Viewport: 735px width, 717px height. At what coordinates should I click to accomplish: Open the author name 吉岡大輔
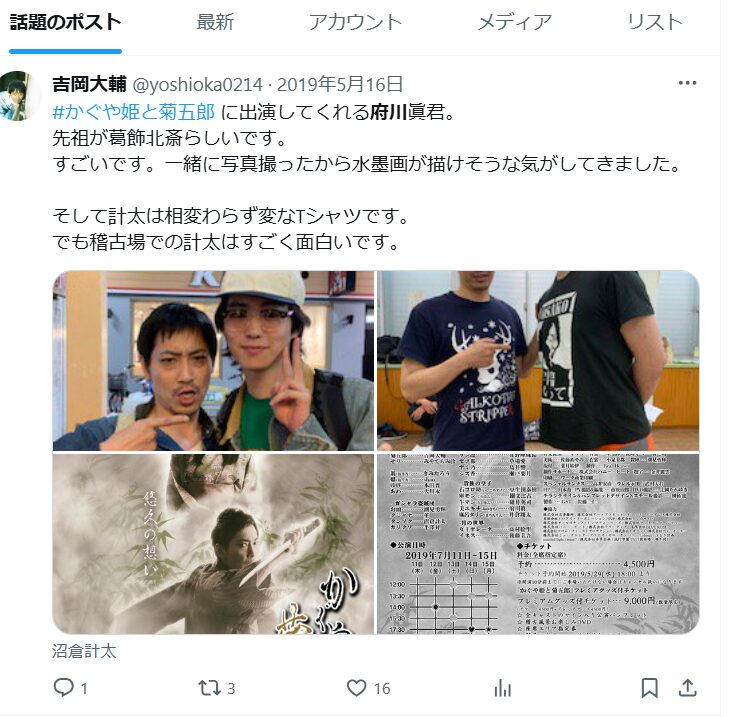89,83
